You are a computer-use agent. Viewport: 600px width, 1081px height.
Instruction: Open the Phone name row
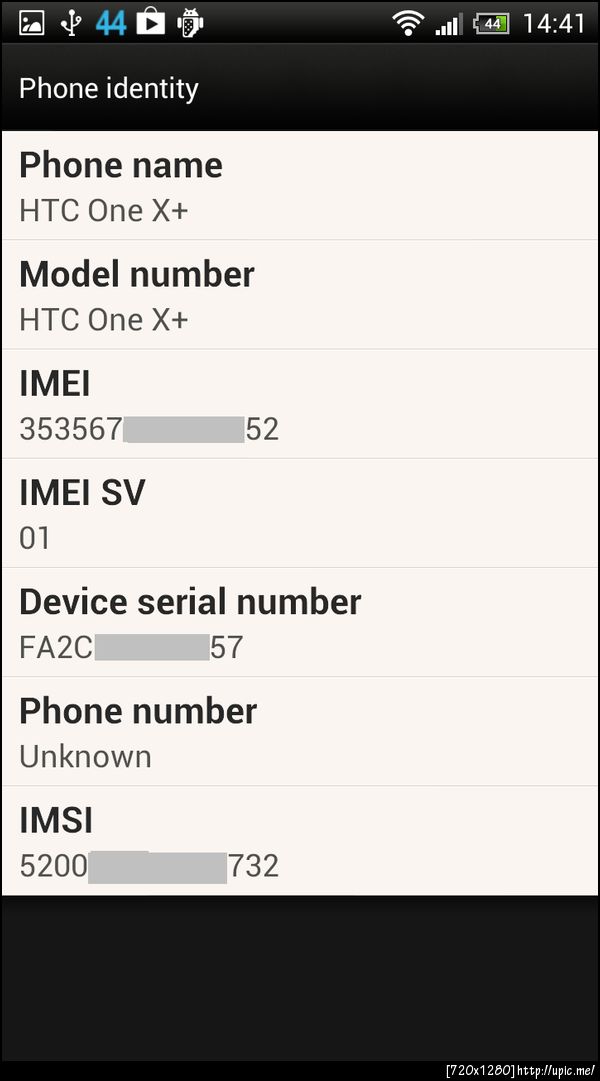pyautogui.click(x=300, y=186)
